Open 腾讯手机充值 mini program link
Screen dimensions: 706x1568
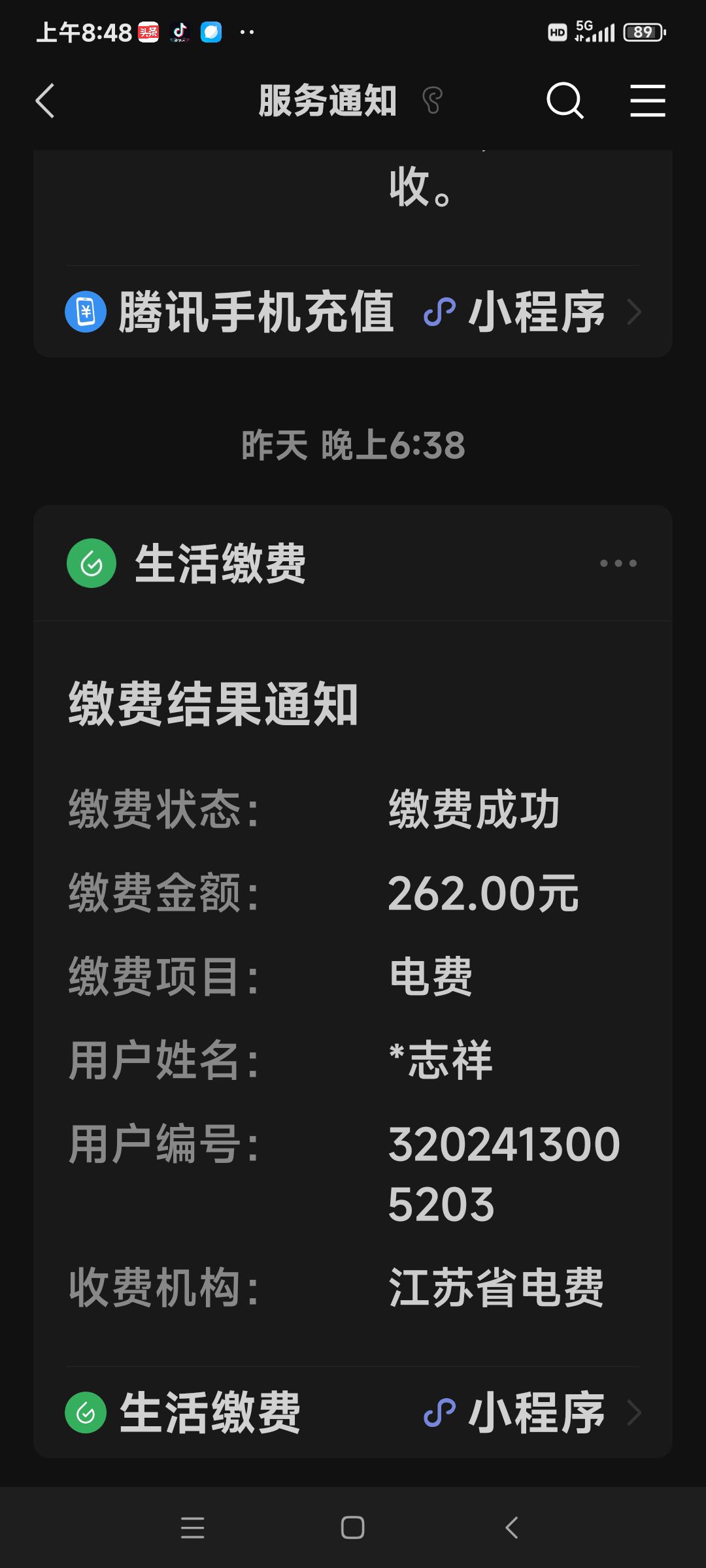point(353,312)
